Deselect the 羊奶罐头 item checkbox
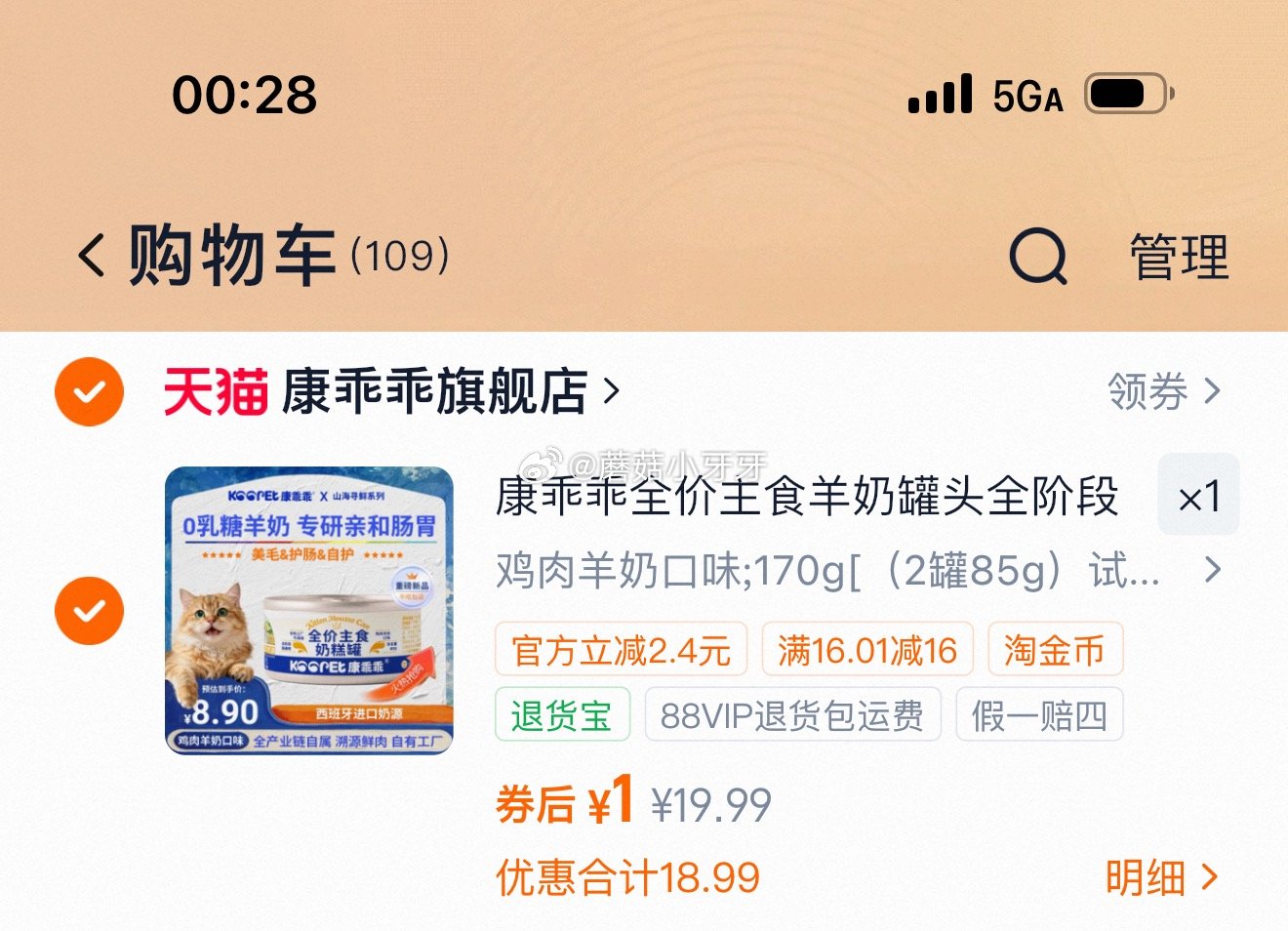This screenshot has width=1288, height=931. (89, 611)
